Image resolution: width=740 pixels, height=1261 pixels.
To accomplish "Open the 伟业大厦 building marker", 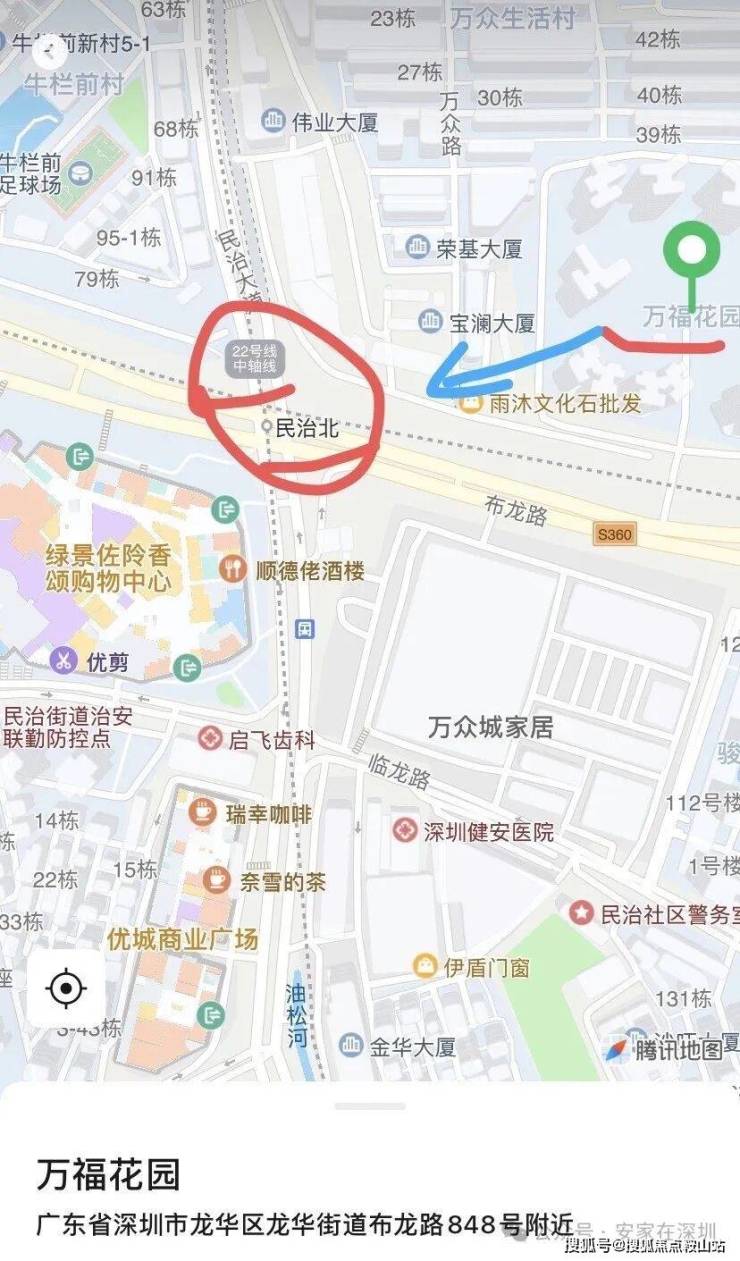I will pyautogui.click(x=272, y=122).
